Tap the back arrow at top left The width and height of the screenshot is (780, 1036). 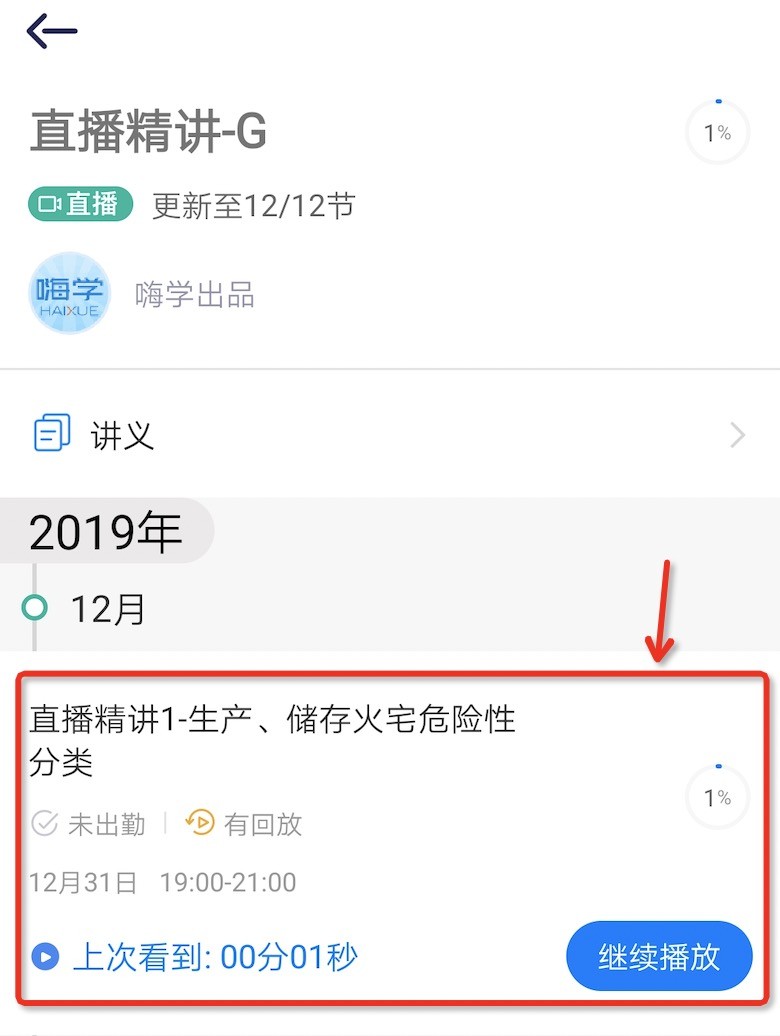51,30
